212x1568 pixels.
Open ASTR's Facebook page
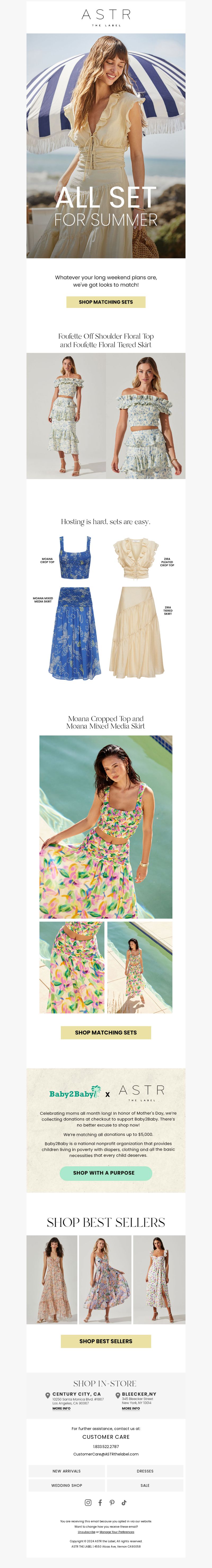coord(100,1502)
